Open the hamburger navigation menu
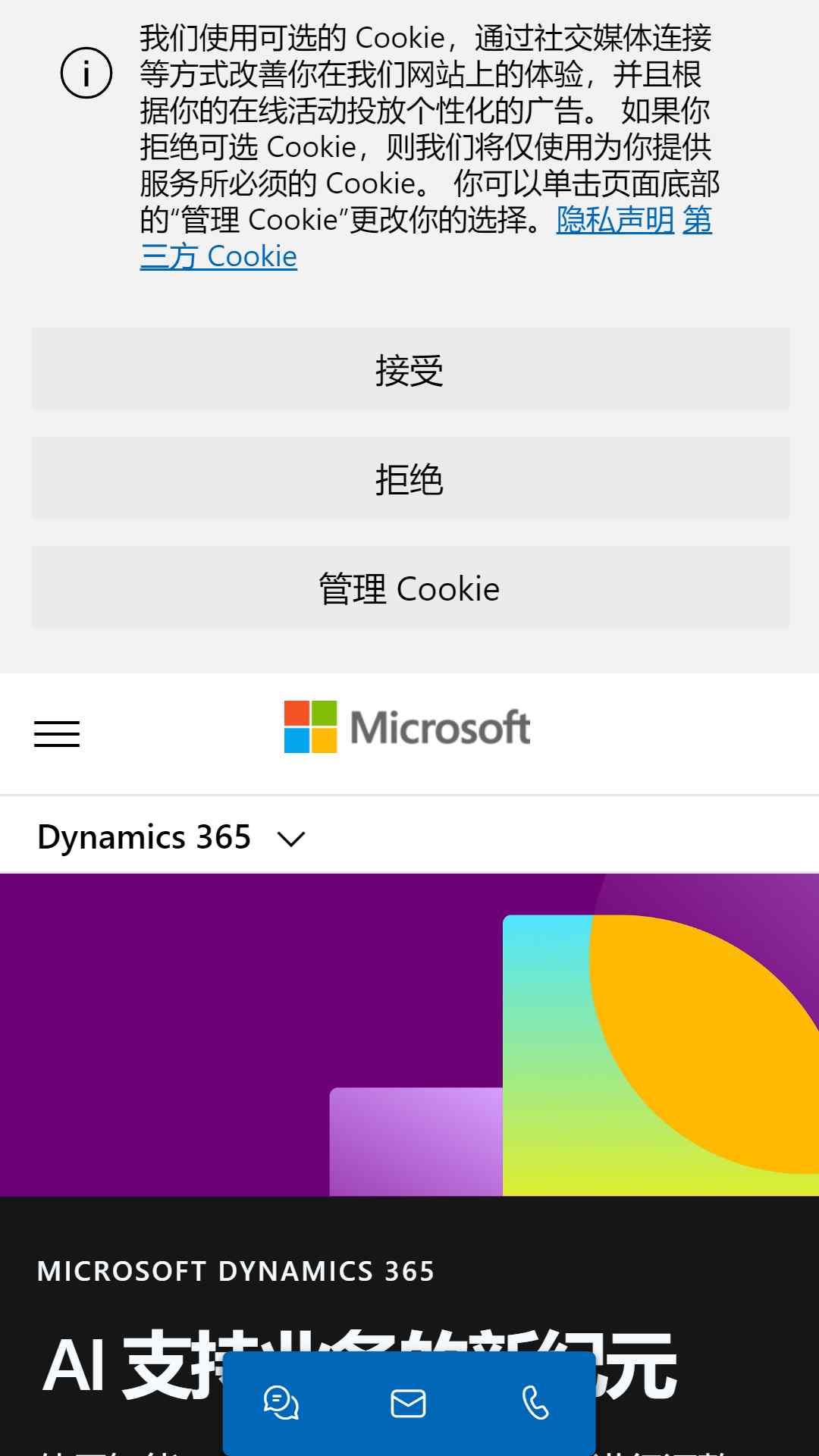The width and height of the screenshot is (819, 1456). pyautogui.click(x=57, y=733)
